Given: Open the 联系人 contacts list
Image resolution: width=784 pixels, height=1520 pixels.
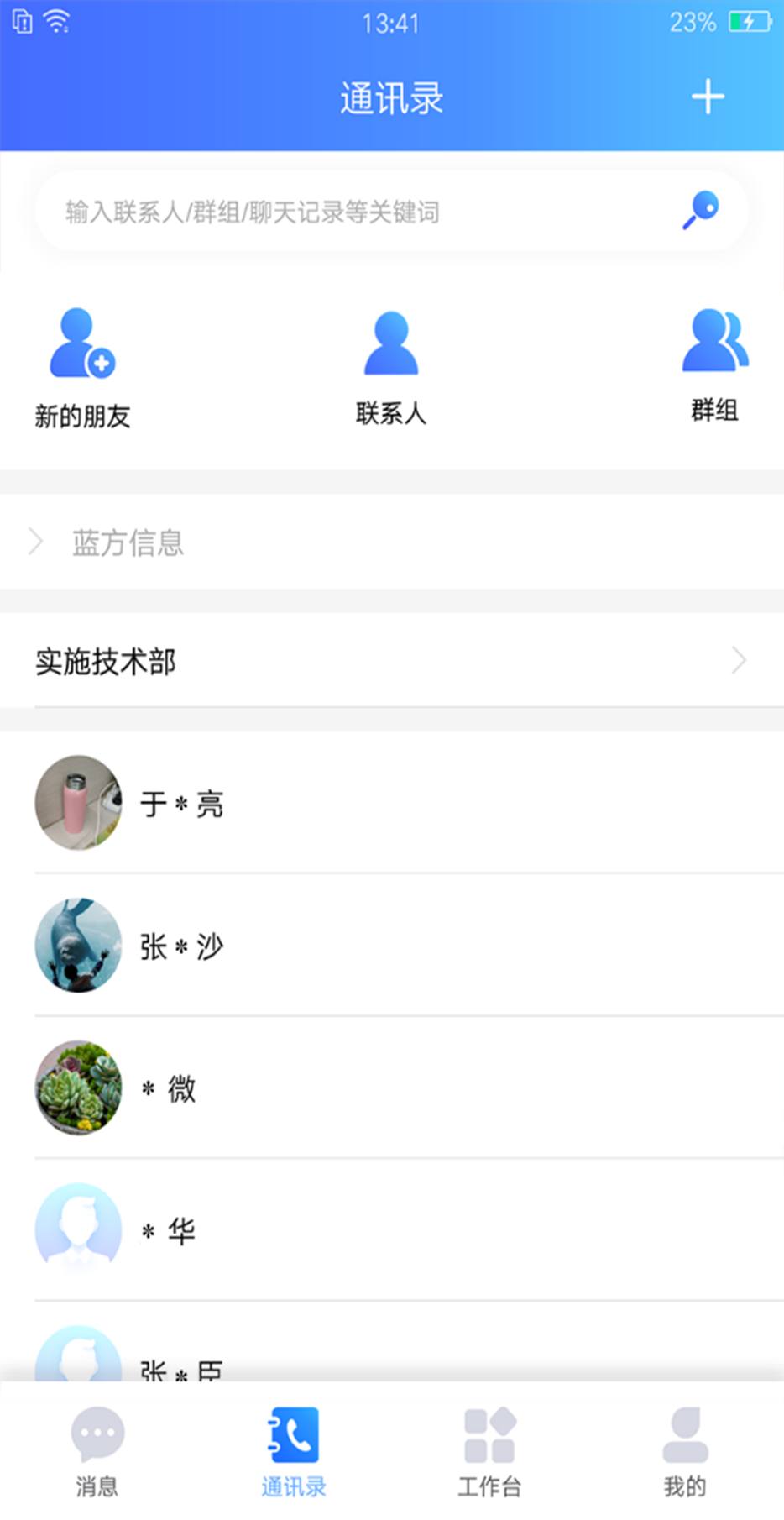Looking at the screenshot, I should click(x=391, y=367).
